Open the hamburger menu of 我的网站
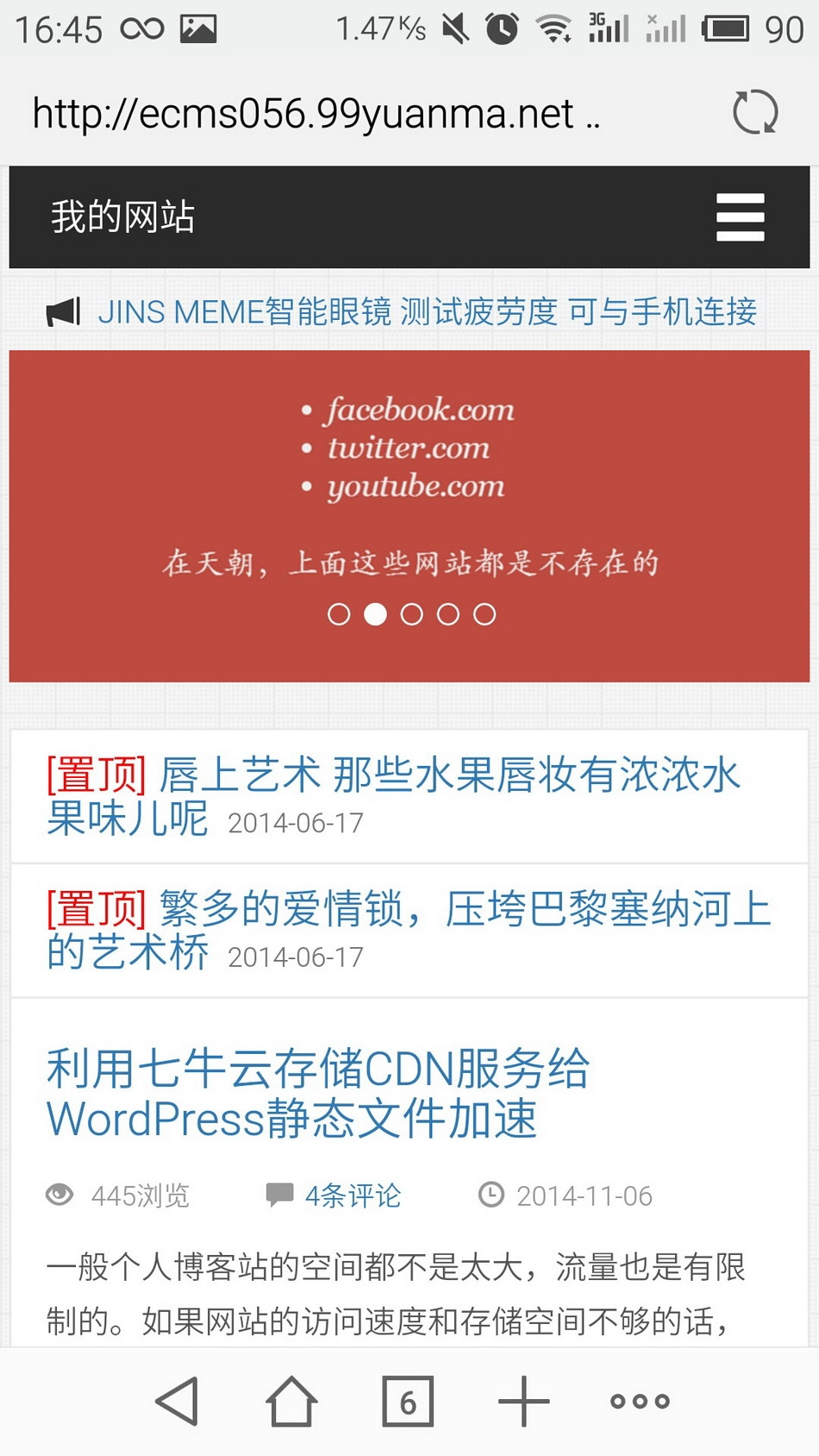 pyautogui.click(x=740, y=217)
